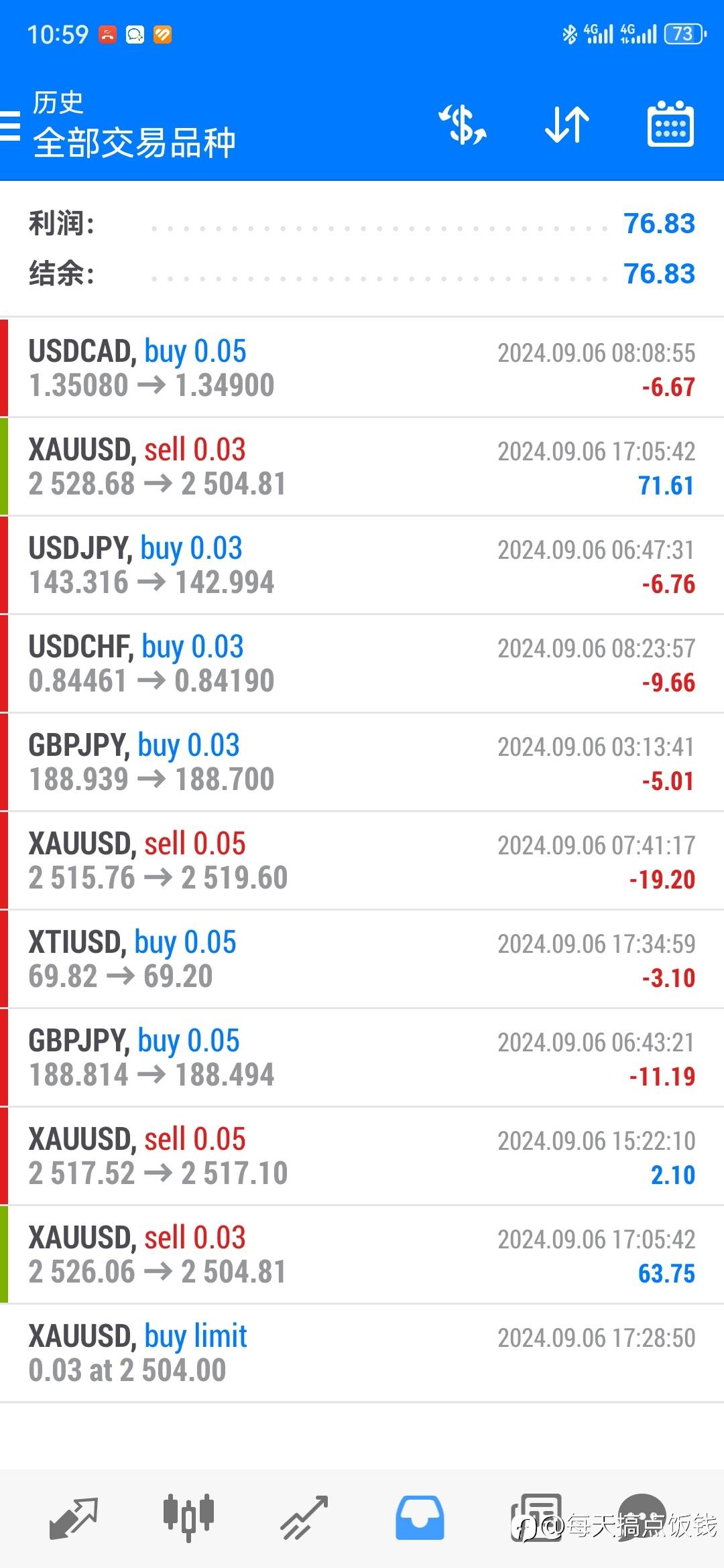
Task: Open the XTIUSD buy 0.05 trade details
Action: pos(362,959)
